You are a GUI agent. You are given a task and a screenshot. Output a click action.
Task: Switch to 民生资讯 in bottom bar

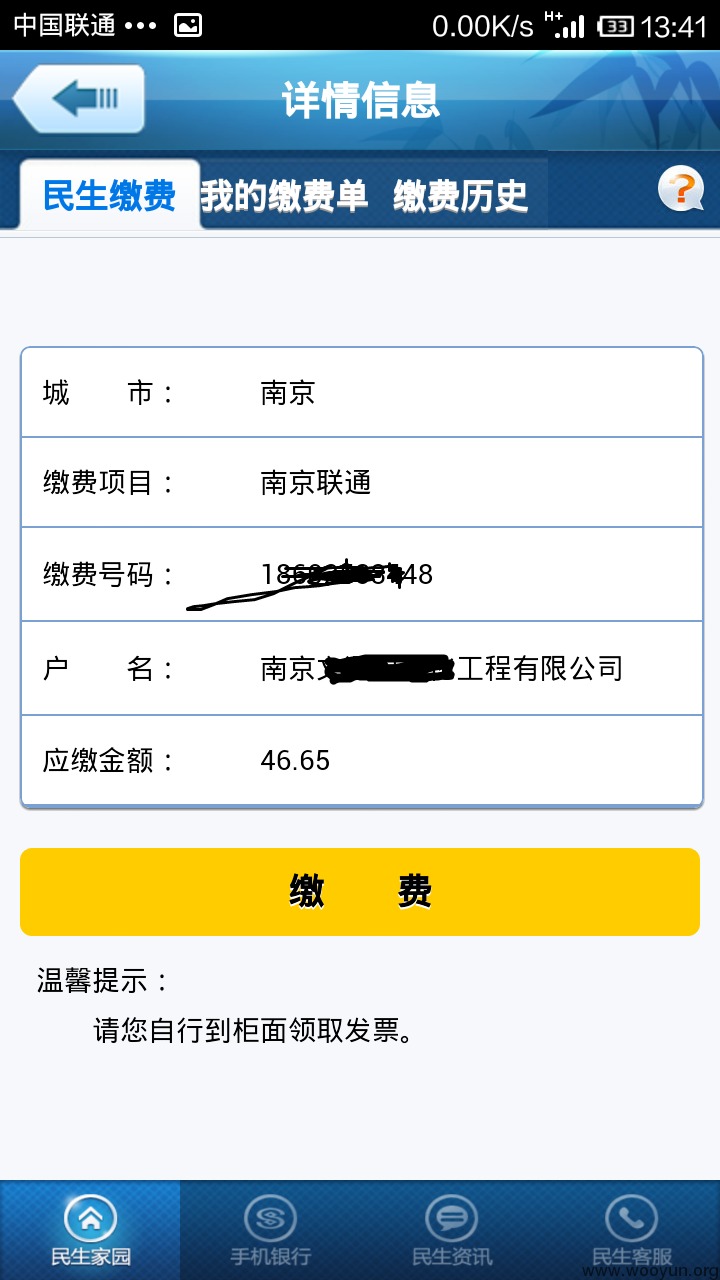(451, 1230)
